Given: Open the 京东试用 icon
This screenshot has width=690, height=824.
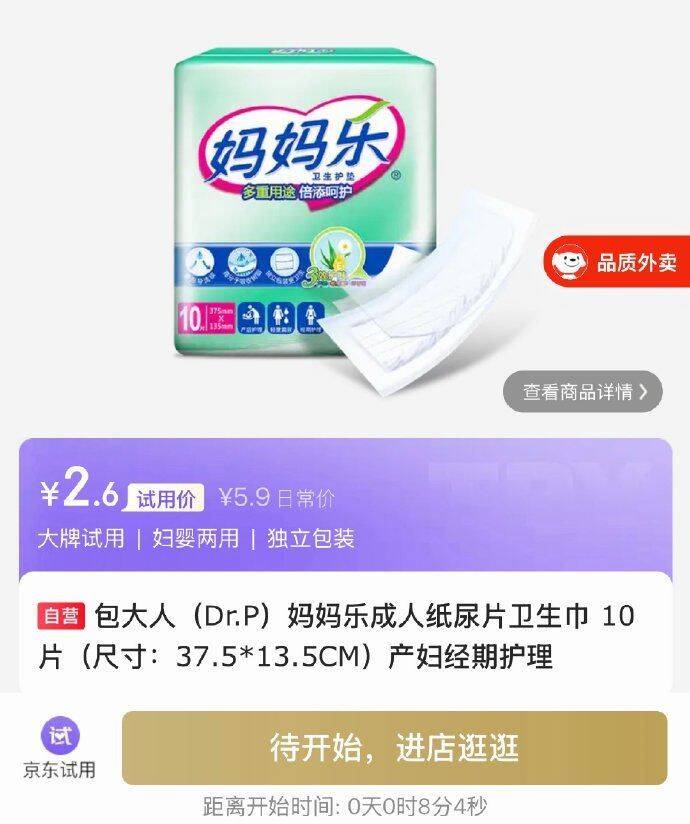Looking at the screenshot, I should coord(60,748).
